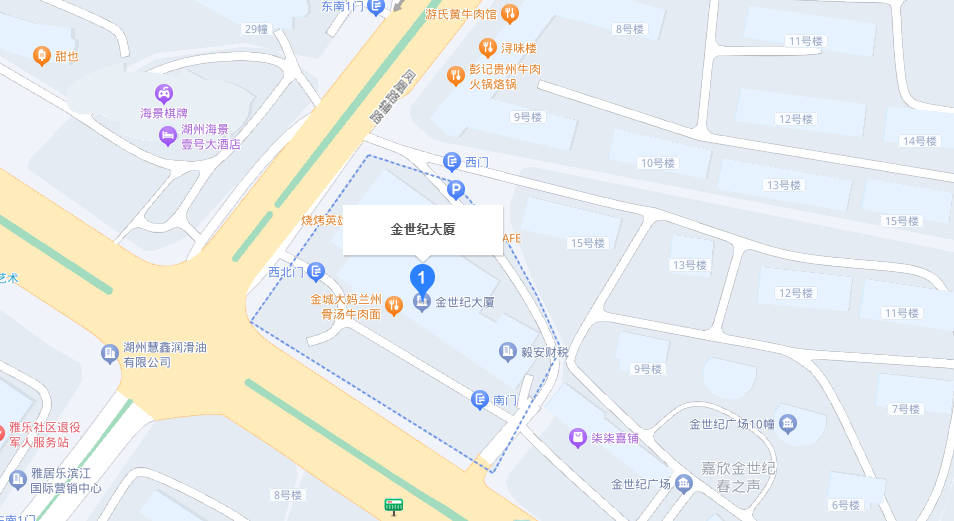Open 毅安财税 place marker

508,352
